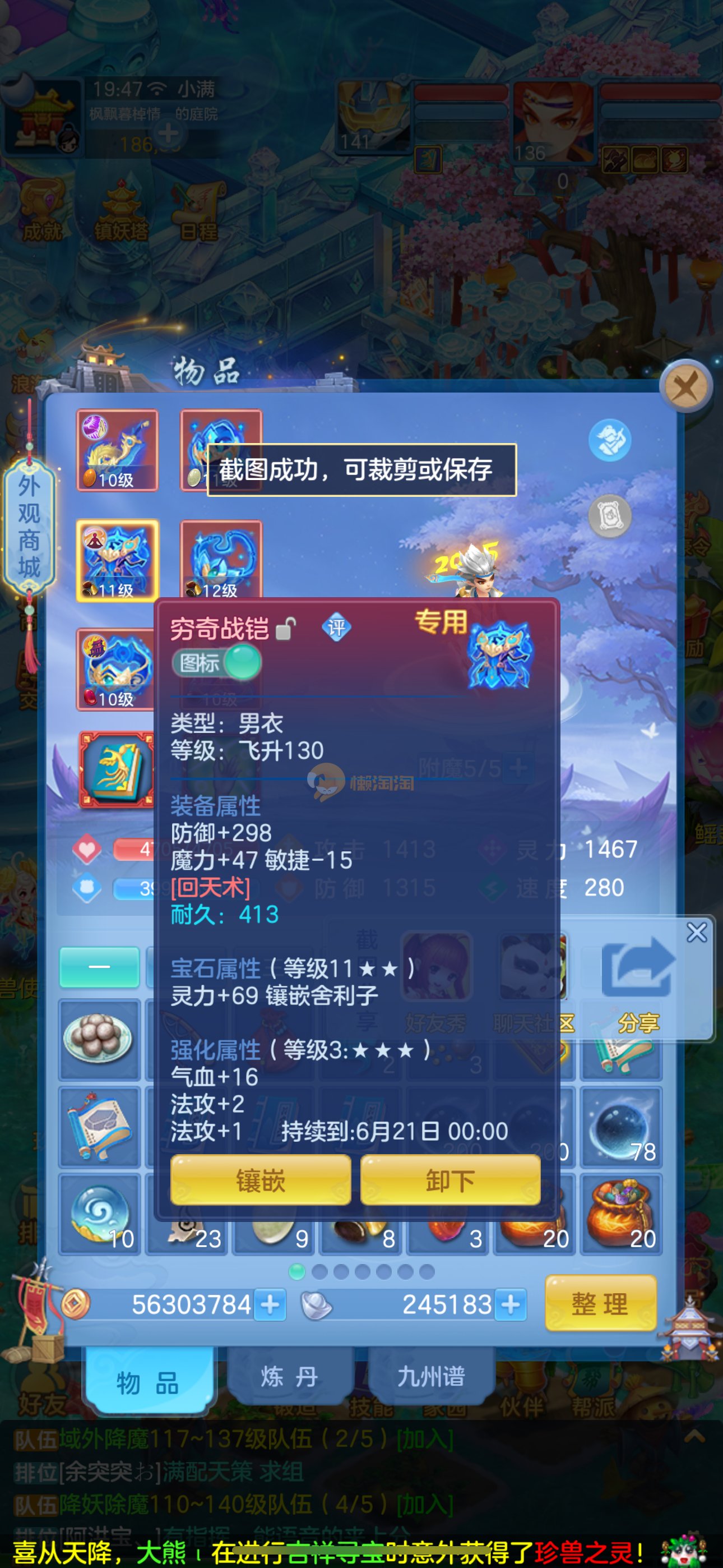The image size is (723, 1568).
Task: Switch to the 炼丹 tab
Action: [289, 1376]
